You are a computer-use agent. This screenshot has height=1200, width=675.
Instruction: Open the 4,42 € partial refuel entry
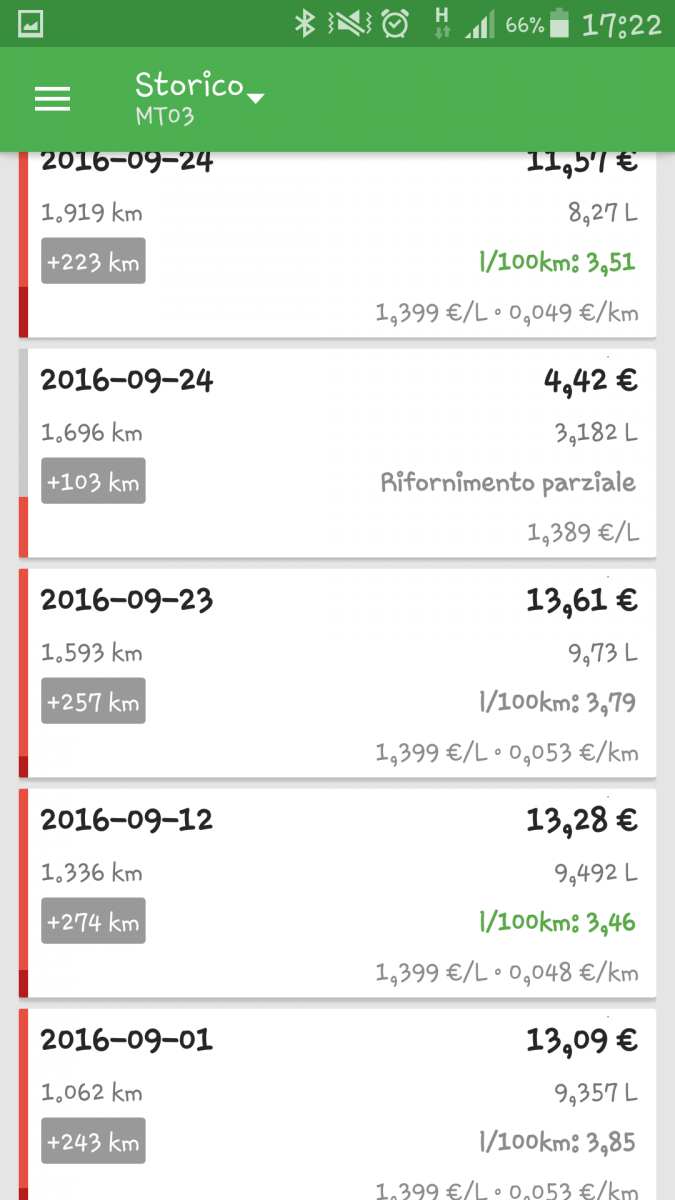(x=338, y=453)
